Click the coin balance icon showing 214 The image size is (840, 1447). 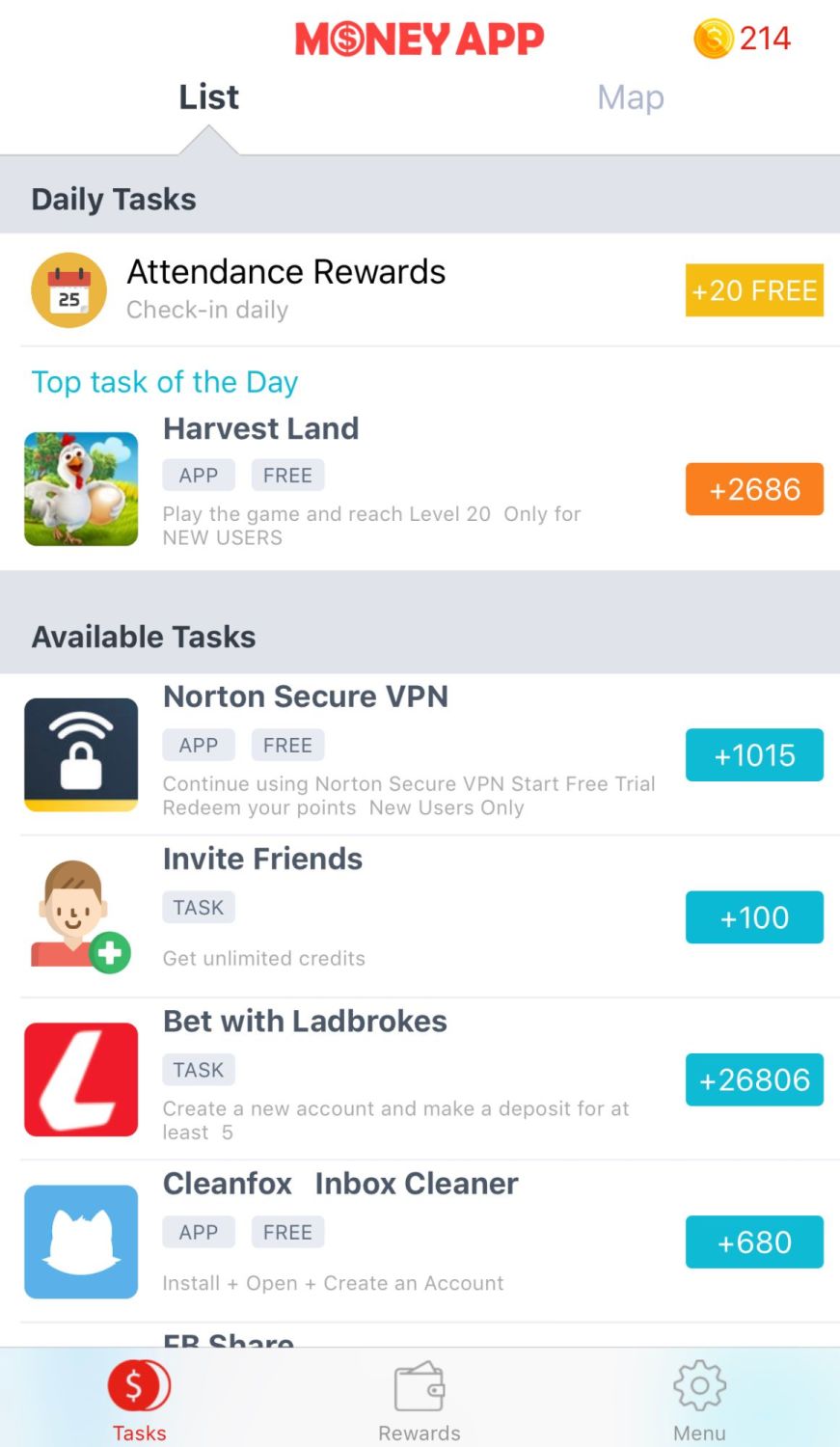click(x=712, y=39)
